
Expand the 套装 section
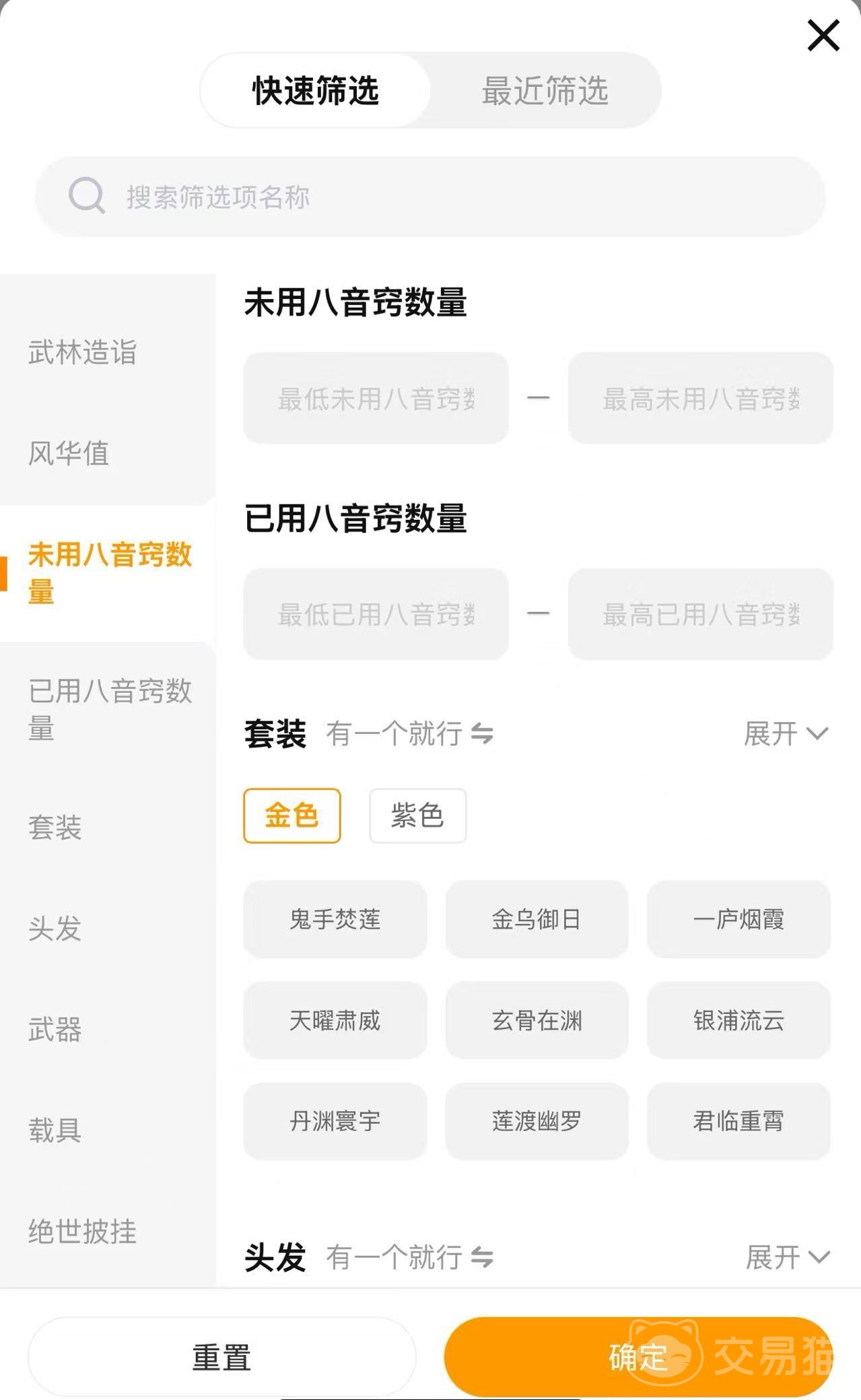[x=786, y=733]
